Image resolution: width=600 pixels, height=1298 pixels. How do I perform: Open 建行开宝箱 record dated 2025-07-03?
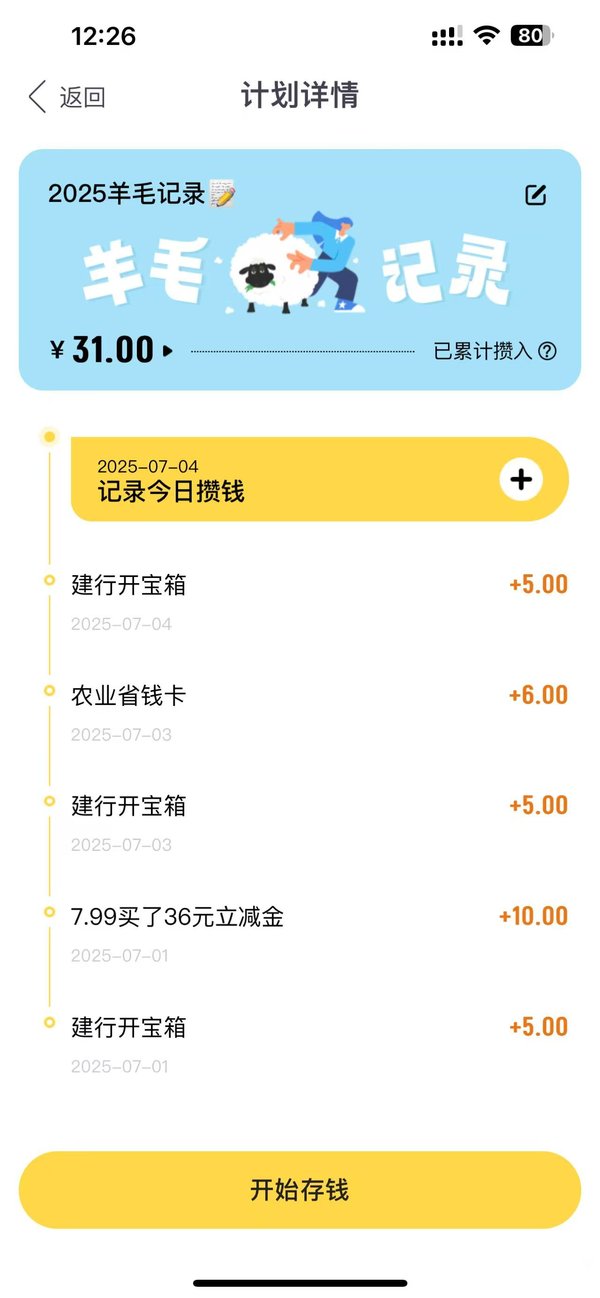319,824
